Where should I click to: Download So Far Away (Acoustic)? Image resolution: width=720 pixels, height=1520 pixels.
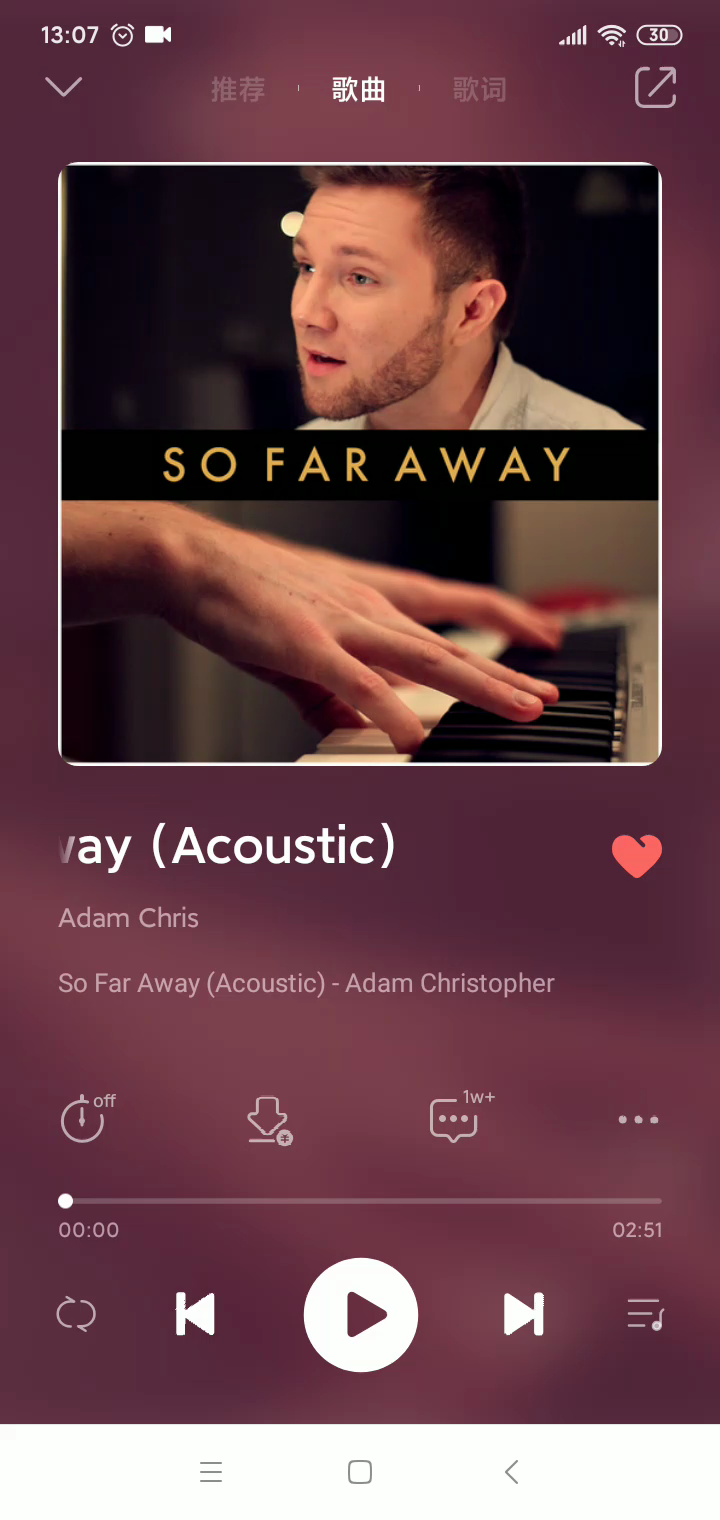(x=268, y=1120)
